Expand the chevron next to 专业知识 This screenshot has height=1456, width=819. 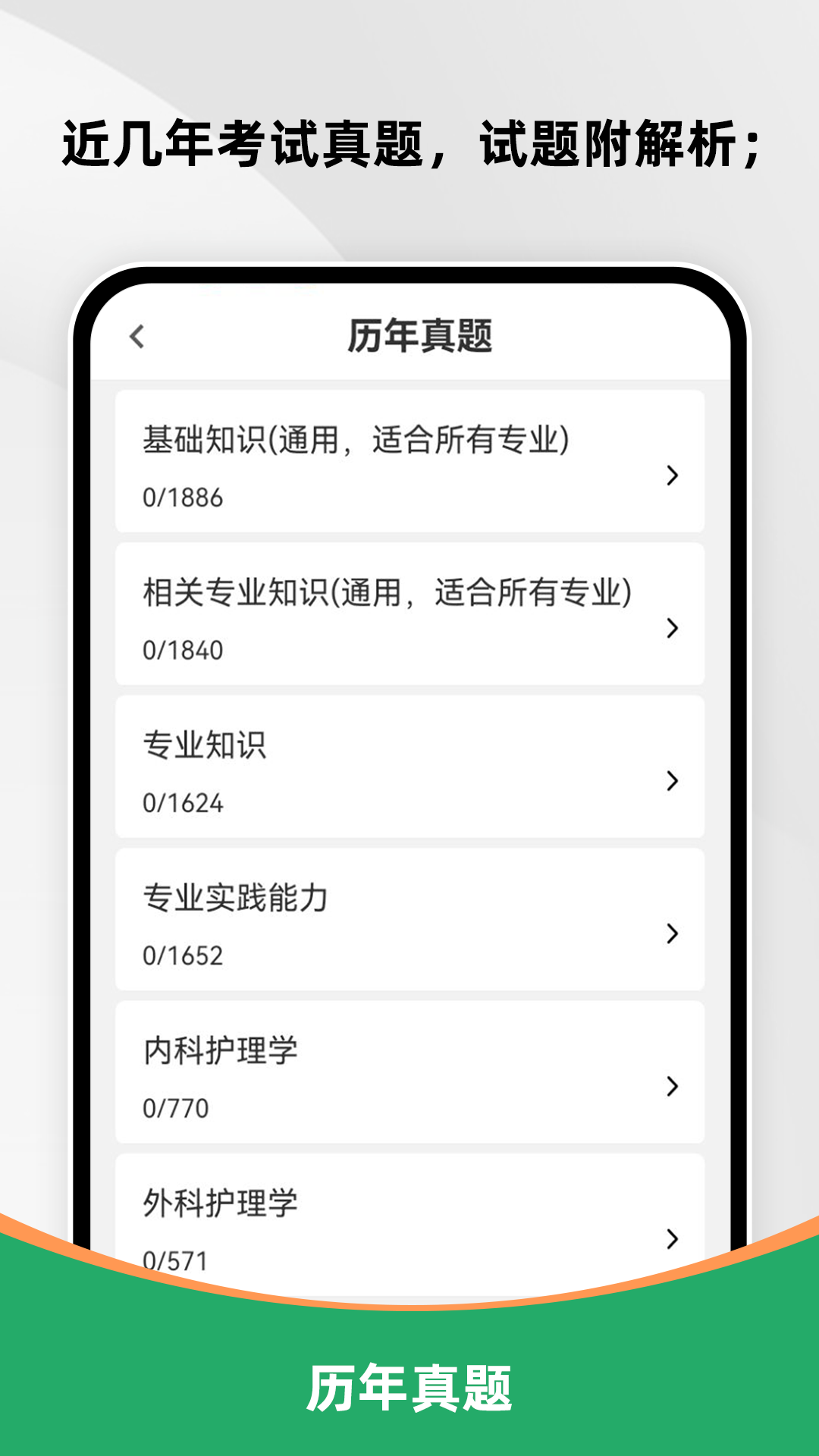tap(672, 781)
